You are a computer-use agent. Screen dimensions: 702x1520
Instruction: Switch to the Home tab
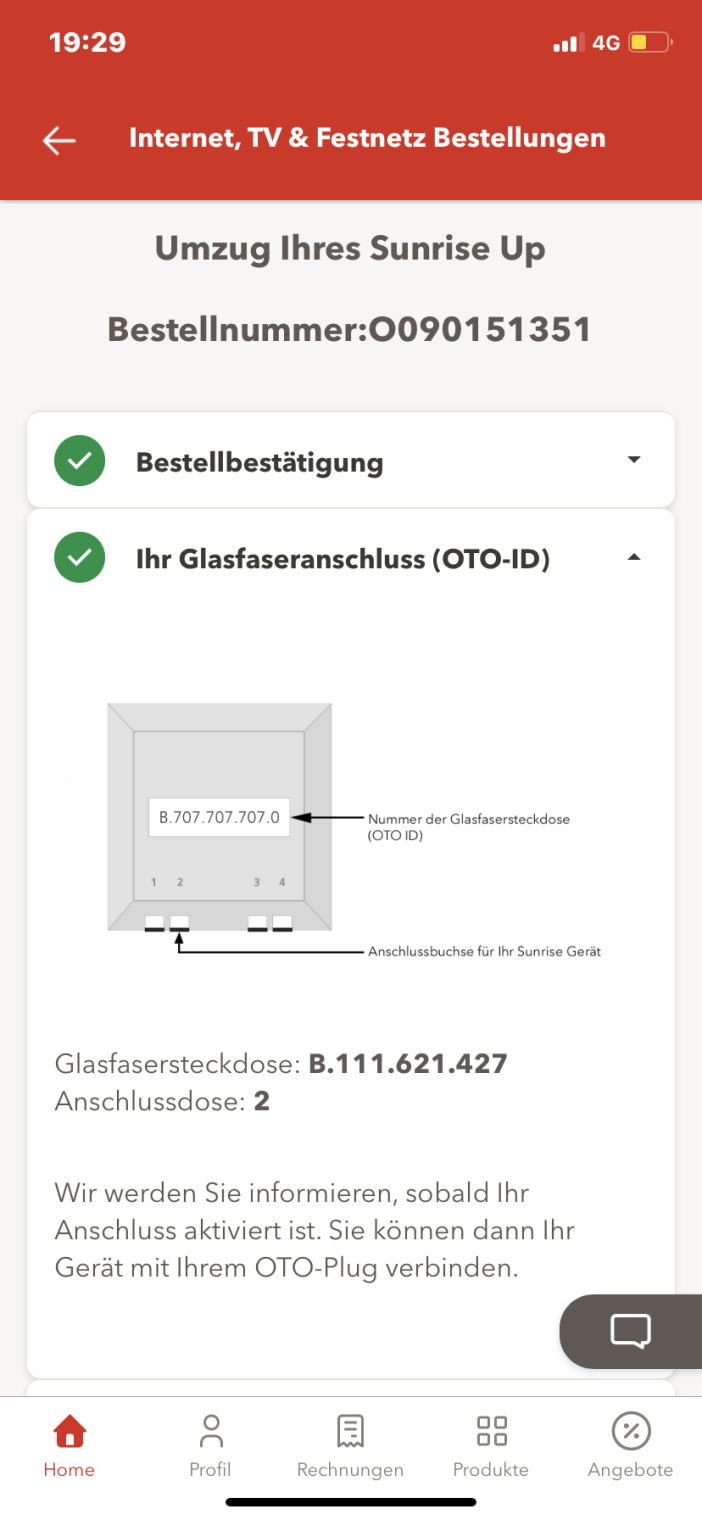coord(69,1446)
